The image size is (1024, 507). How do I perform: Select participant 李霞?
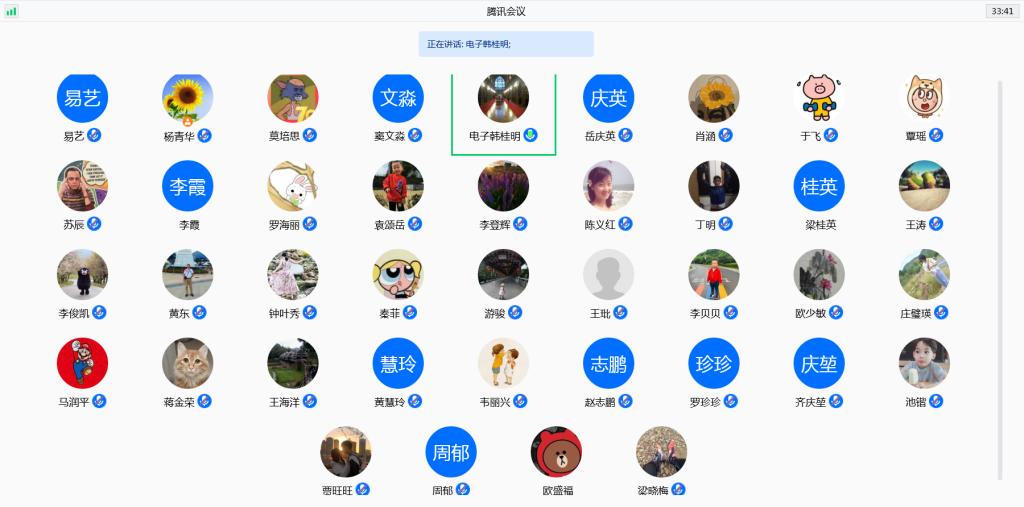pyautogui.click(x=188, y=186)
